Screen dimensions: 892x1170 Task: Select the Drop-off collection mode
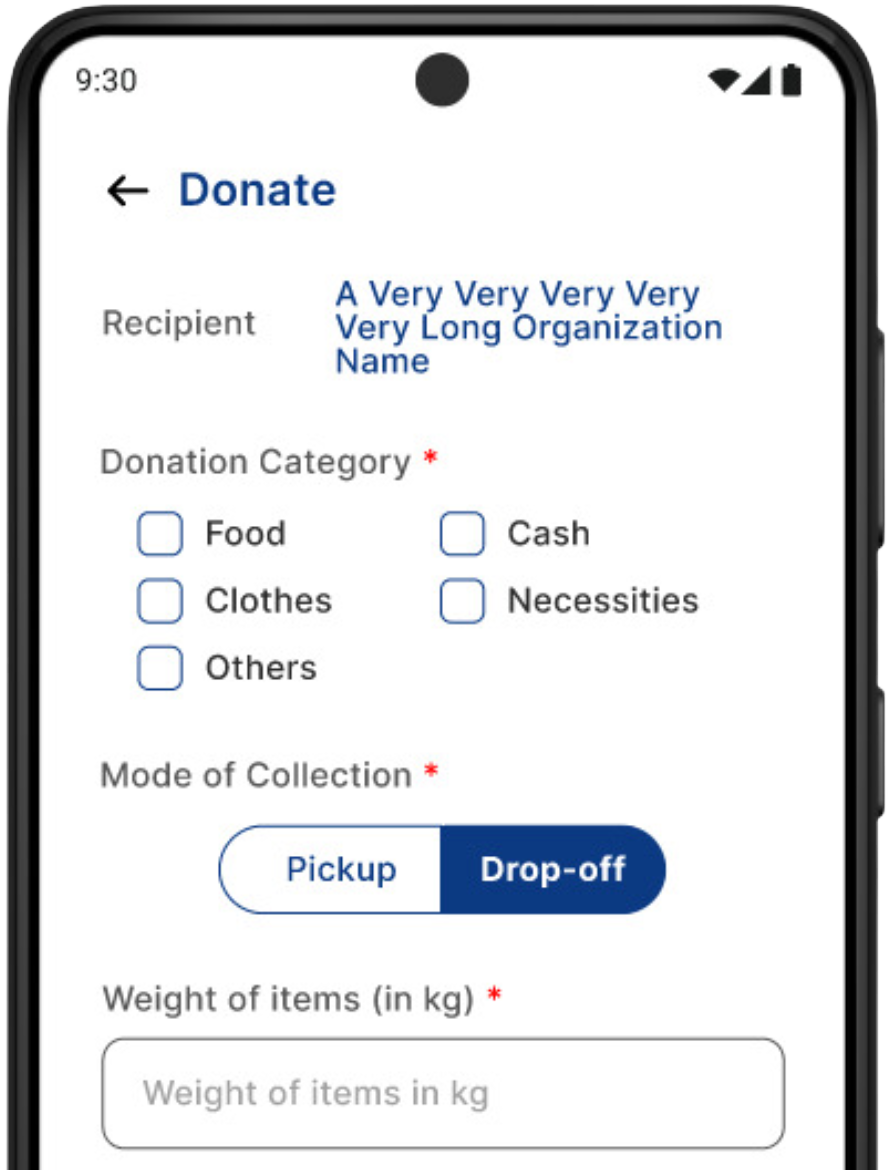tap(552, 869)
